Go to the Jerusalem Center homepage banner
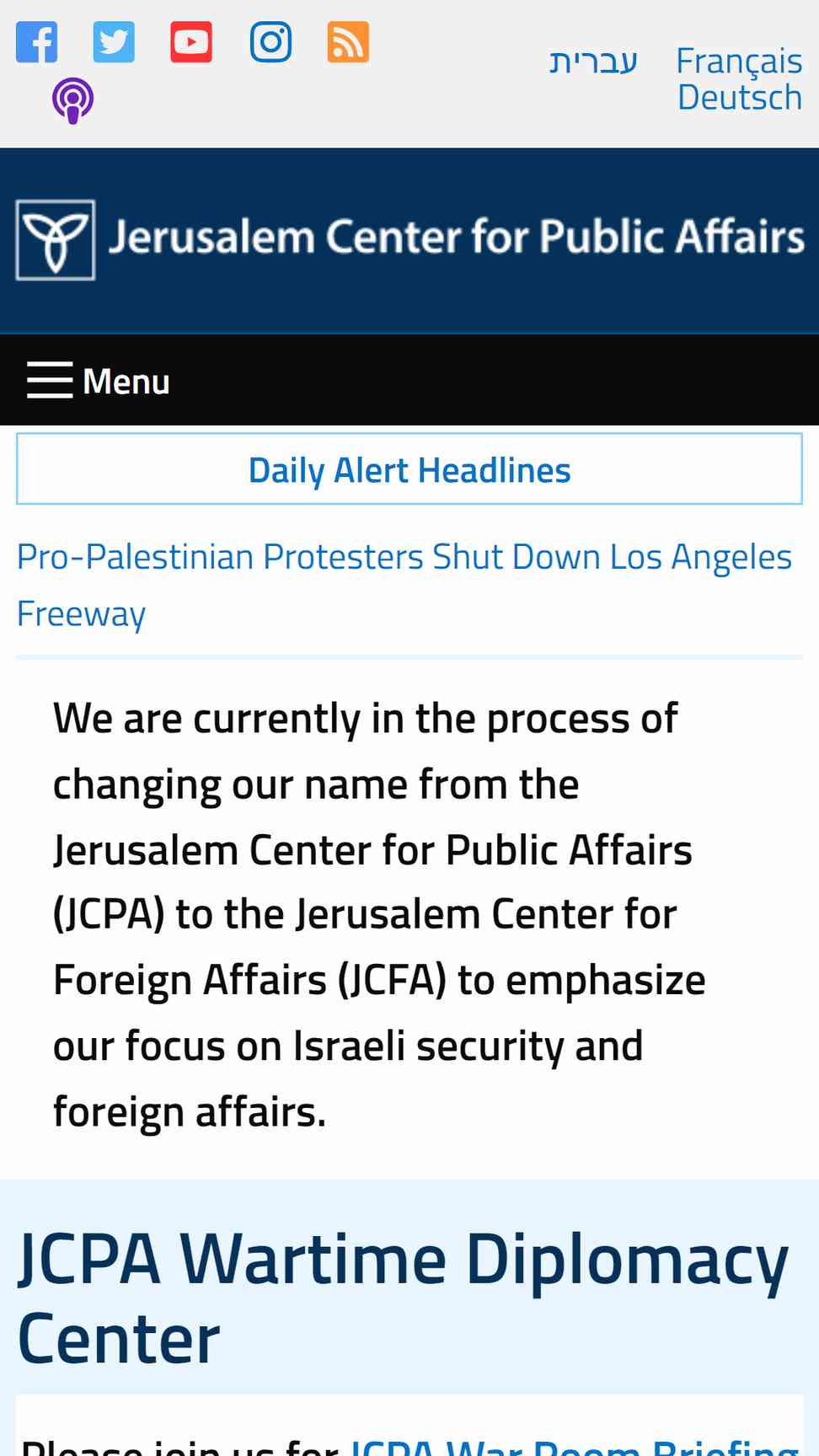The width and height of the screenshot is (819, 1456). (x=409, y=239)
